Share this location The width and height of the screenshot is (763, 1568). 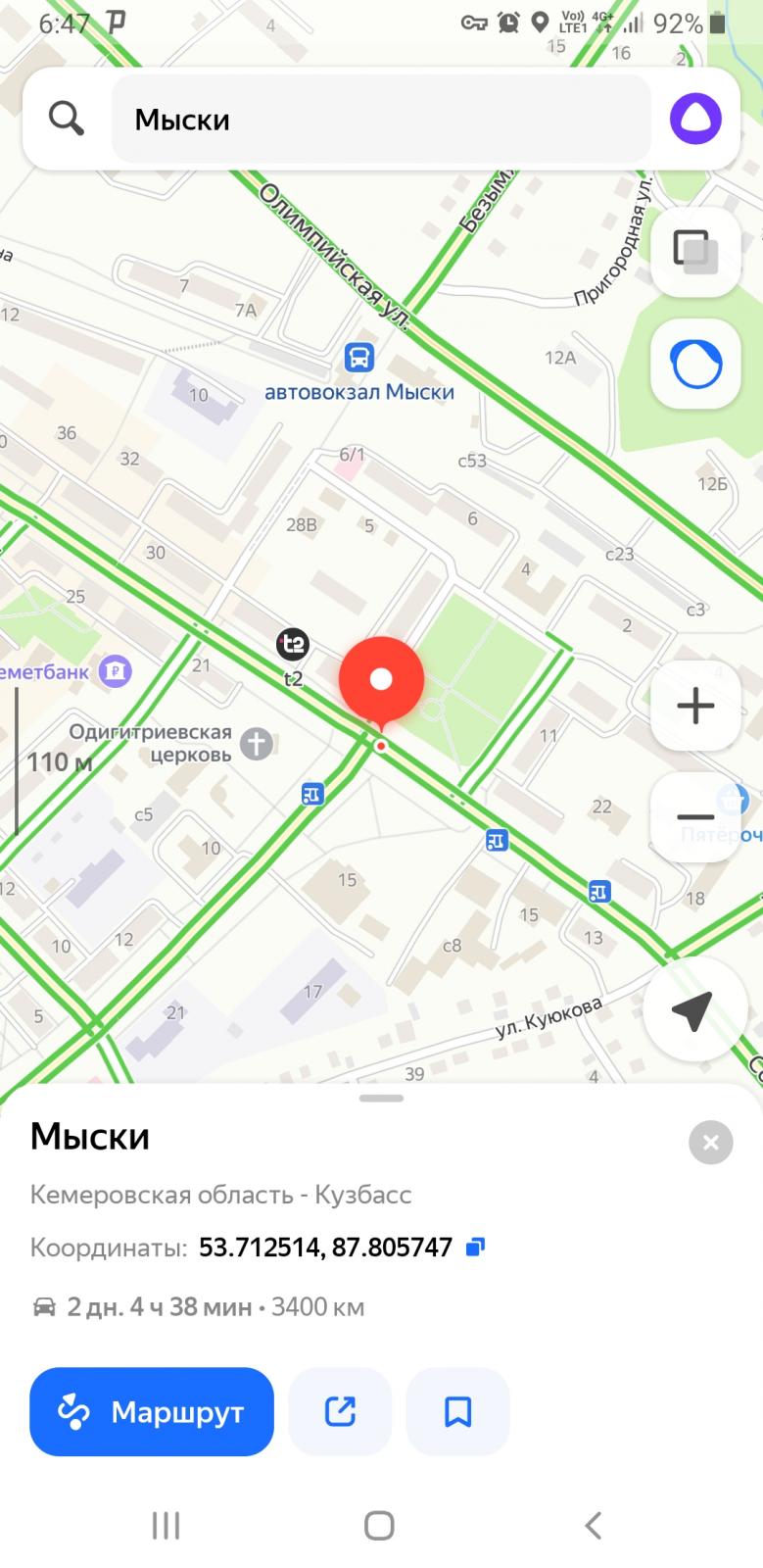[x=340, y=1411]
